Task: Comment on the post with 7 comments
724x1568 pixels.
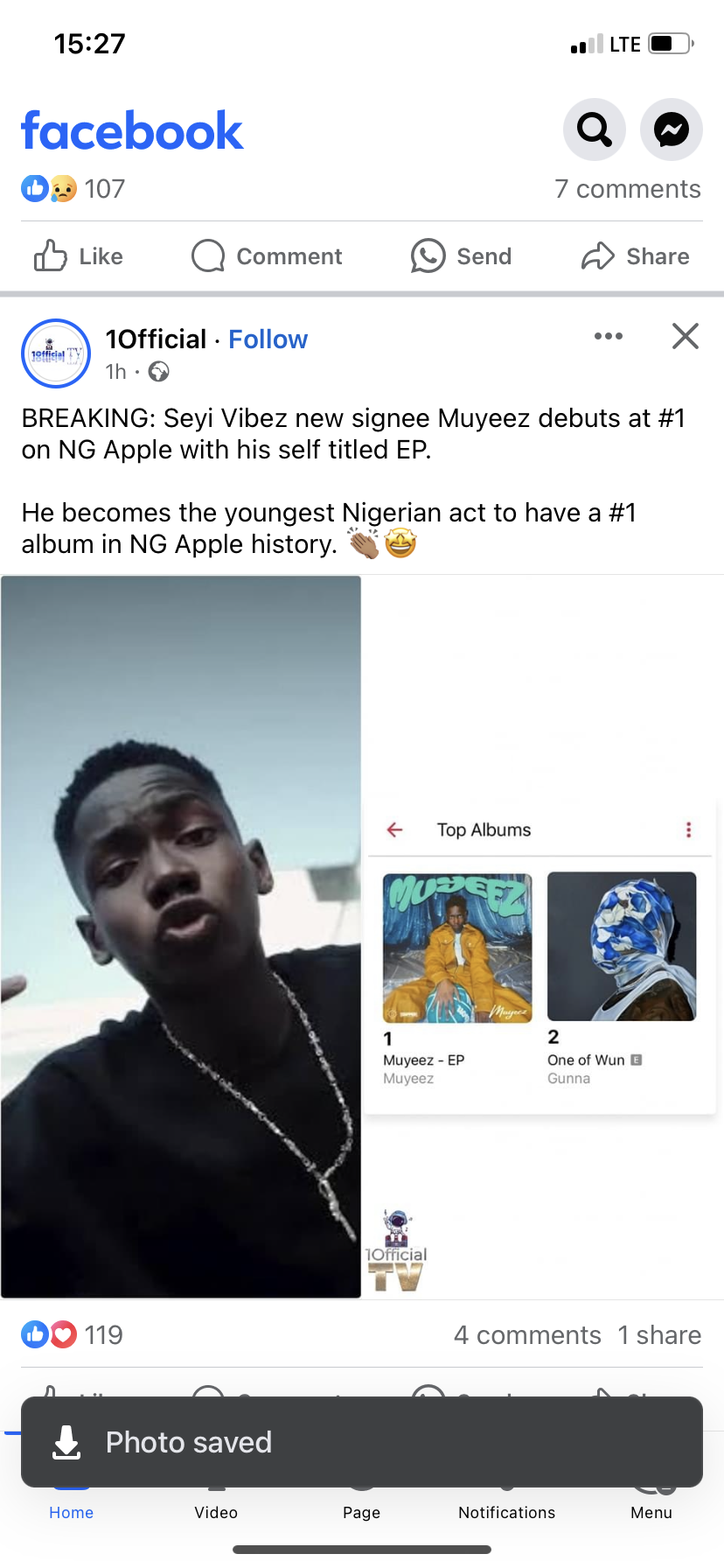Action: click(x=268, y=256)
